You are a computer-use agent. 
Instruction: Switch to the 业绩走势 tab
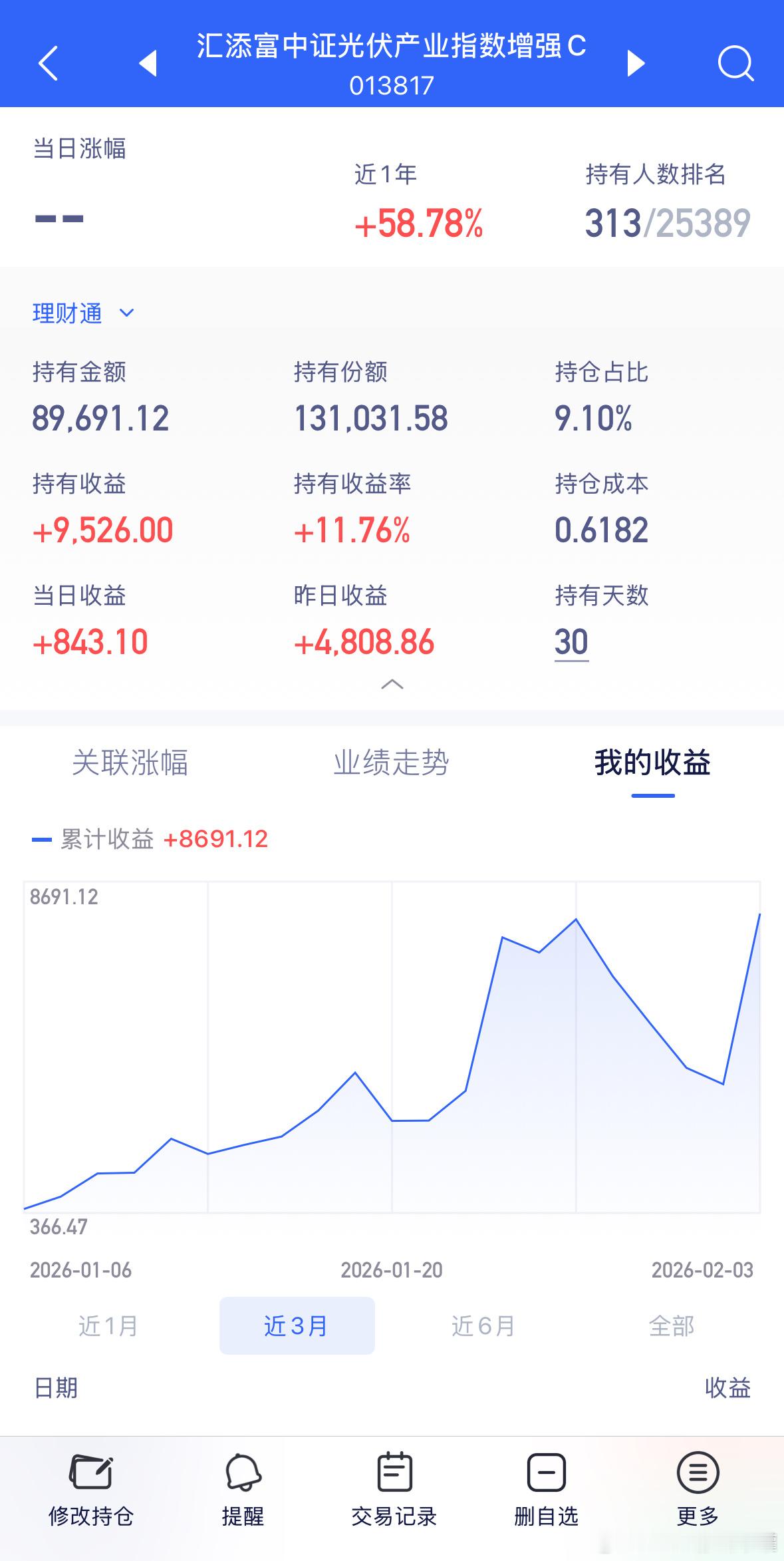[x=392, y=764]
